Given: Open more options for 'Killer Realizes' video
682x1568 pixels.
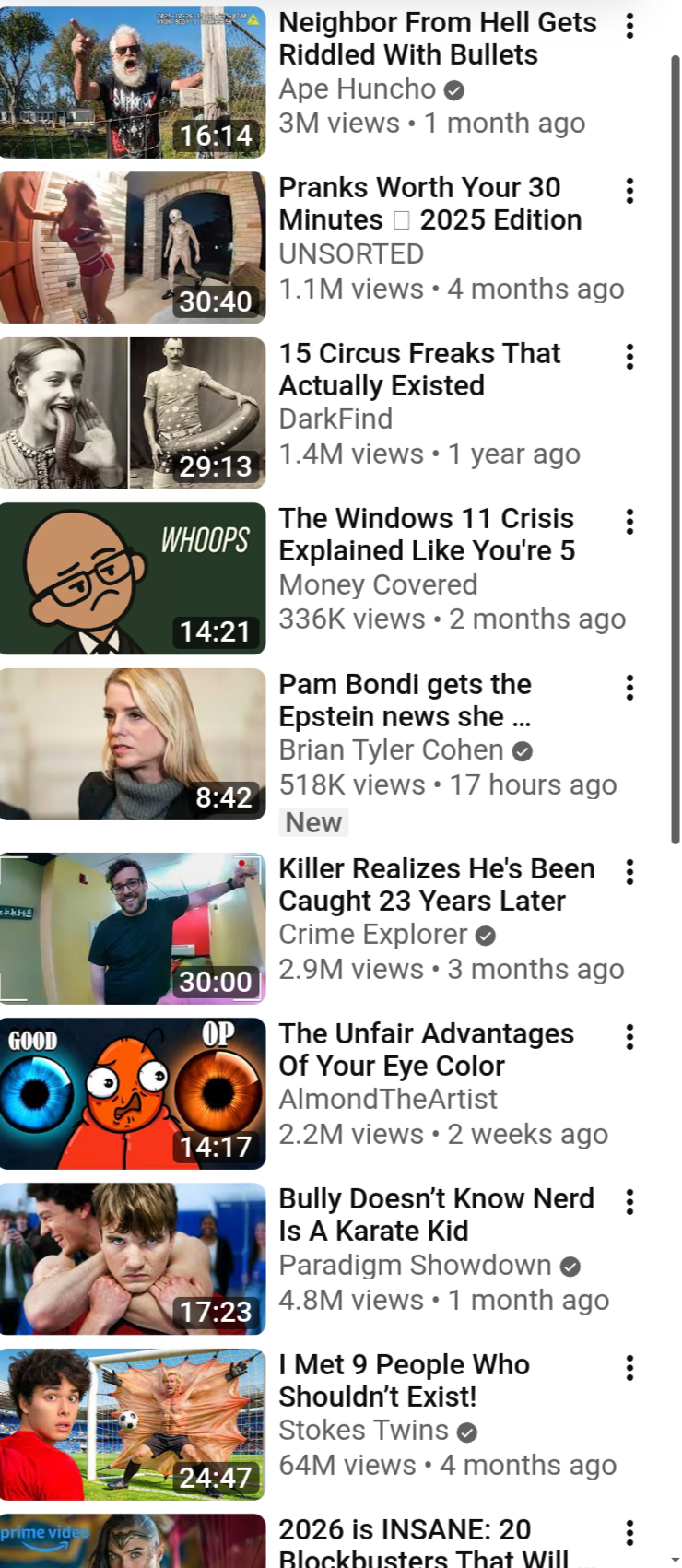Looking at the screenshot, I should coord(629,872).
